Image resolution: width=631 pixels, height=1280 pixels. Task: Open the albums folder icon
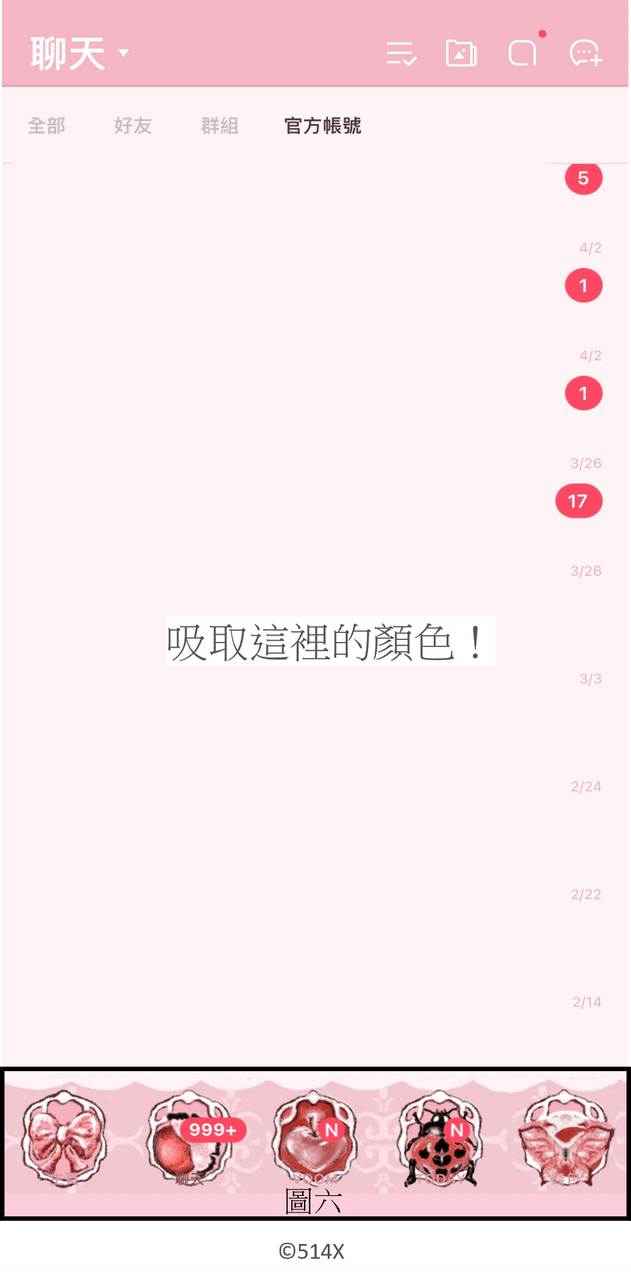pyautogui.click(x=461, y=54)
